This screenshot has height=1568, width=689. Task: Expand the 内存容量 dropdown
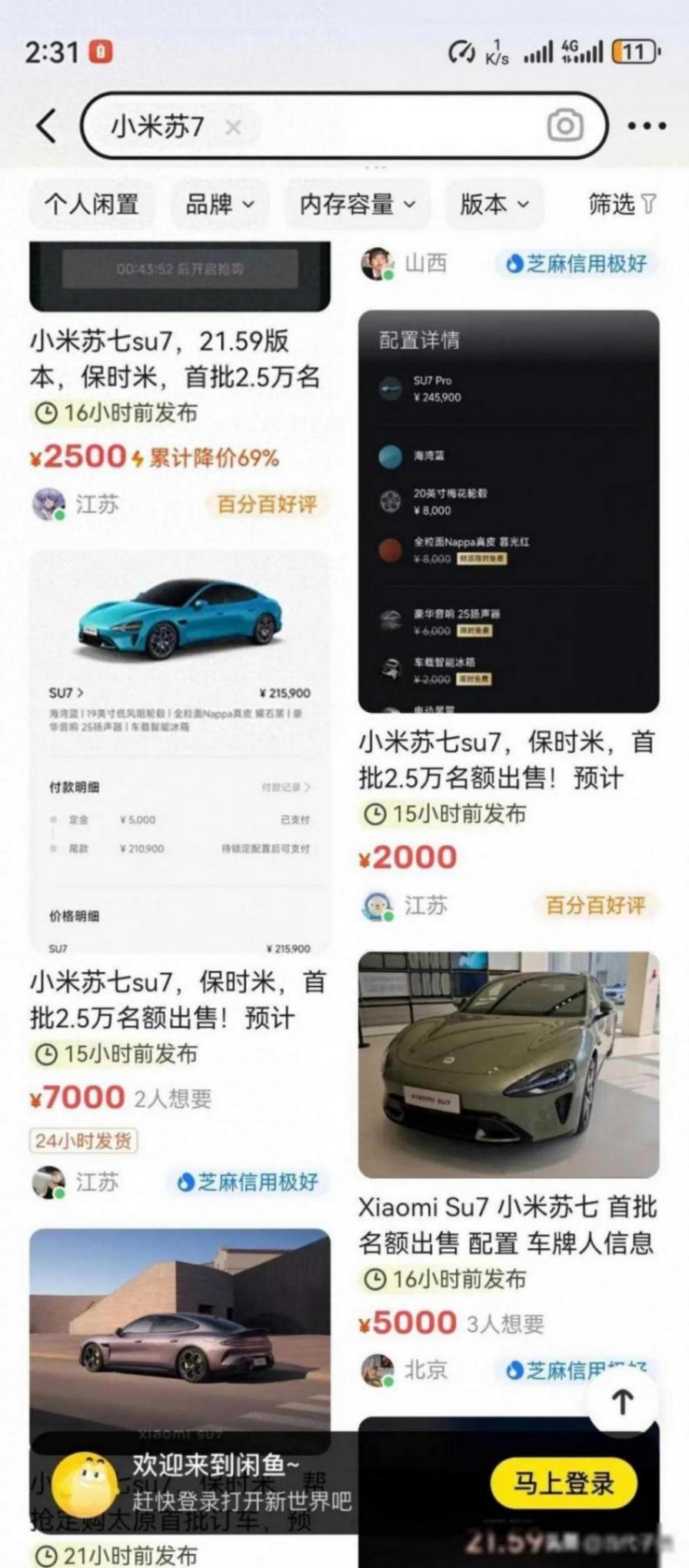click(x=357, y=205)
